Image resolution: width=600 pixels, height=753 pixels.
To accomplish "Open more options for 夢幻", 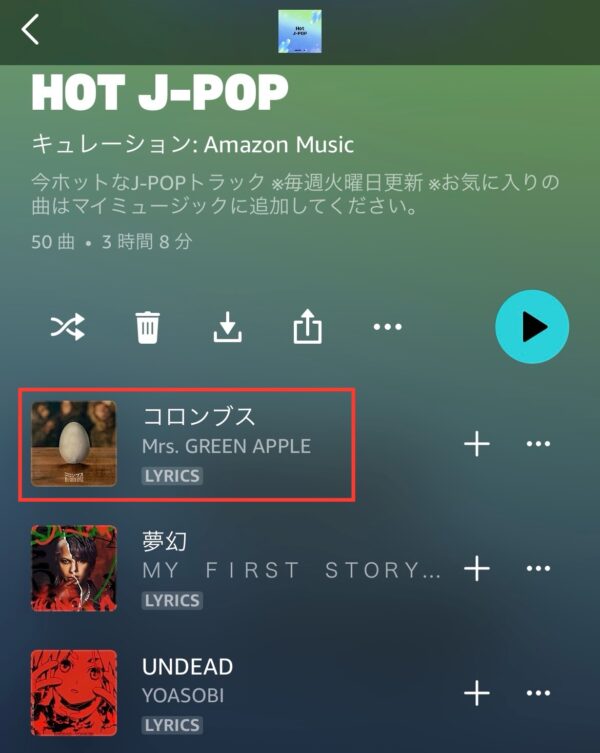I will coord(538,569).
